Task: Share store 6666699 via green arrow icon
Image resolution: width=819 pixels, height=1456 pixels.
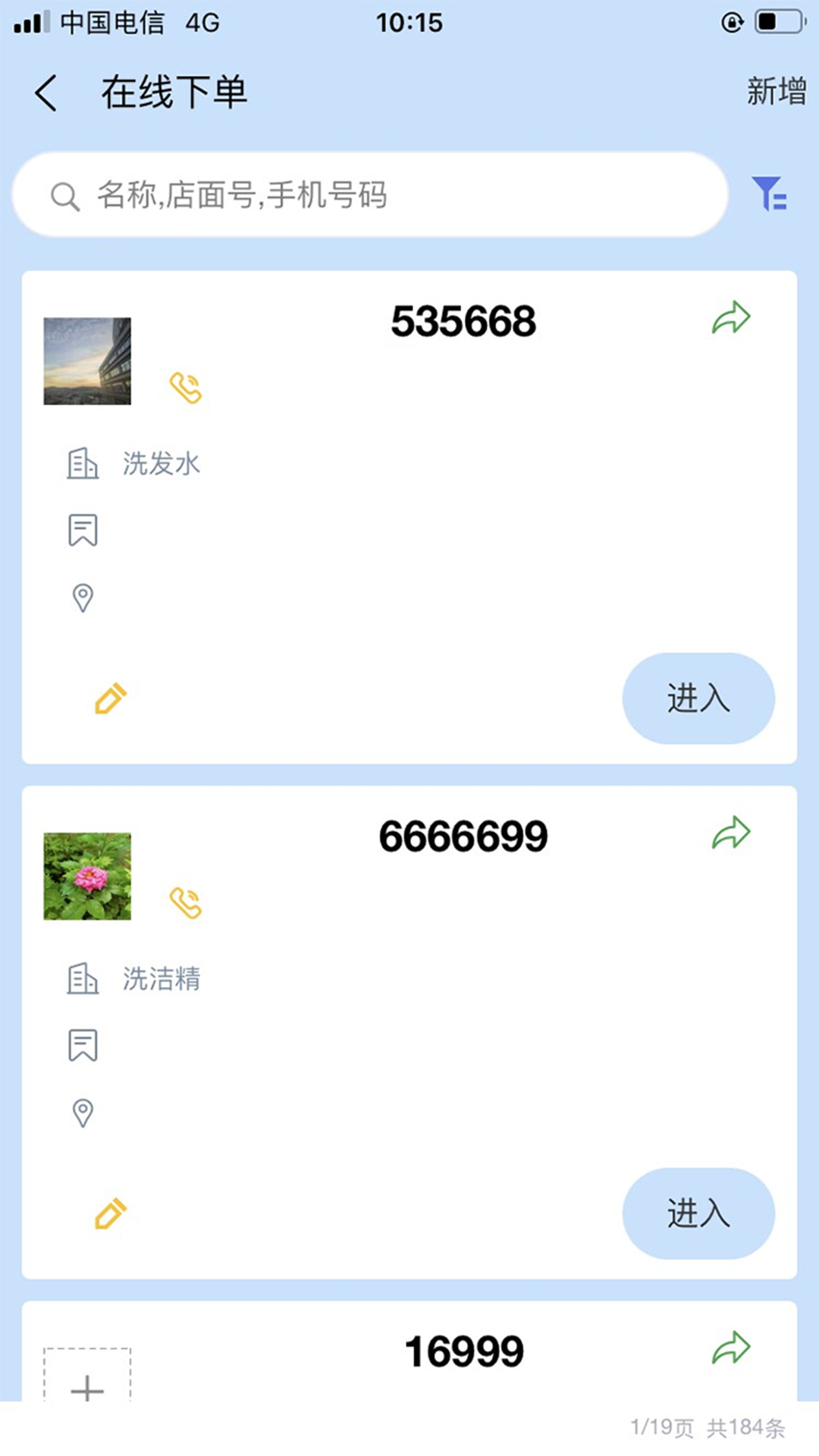Action: (x=732, y=833)
